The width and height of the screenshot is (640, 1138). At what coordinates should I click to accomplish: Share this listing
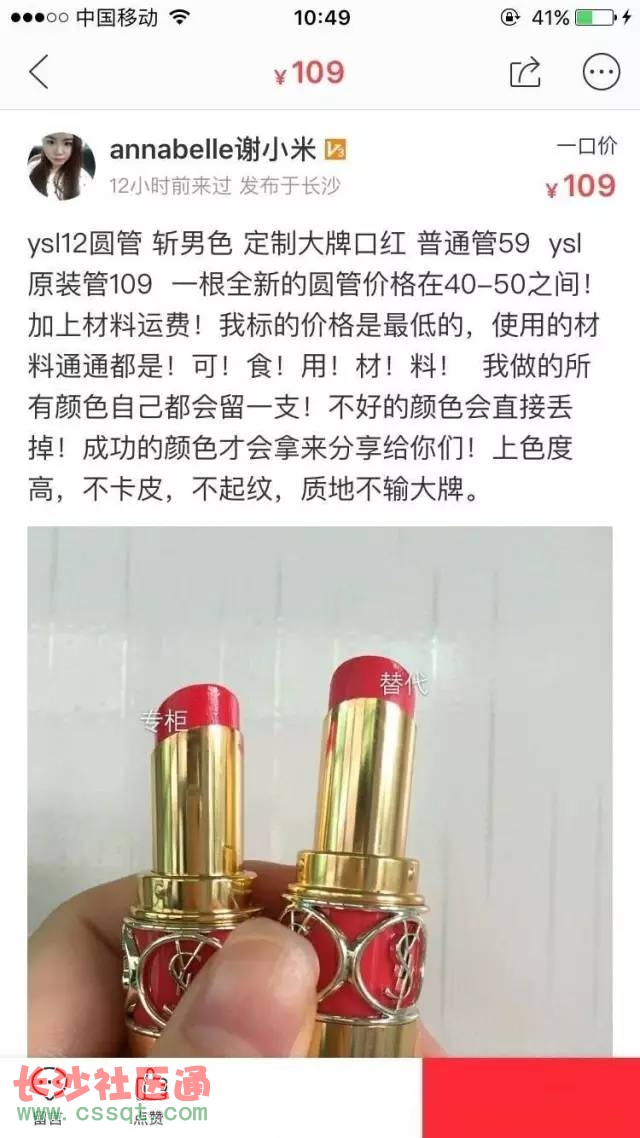[x=525, y=73]
